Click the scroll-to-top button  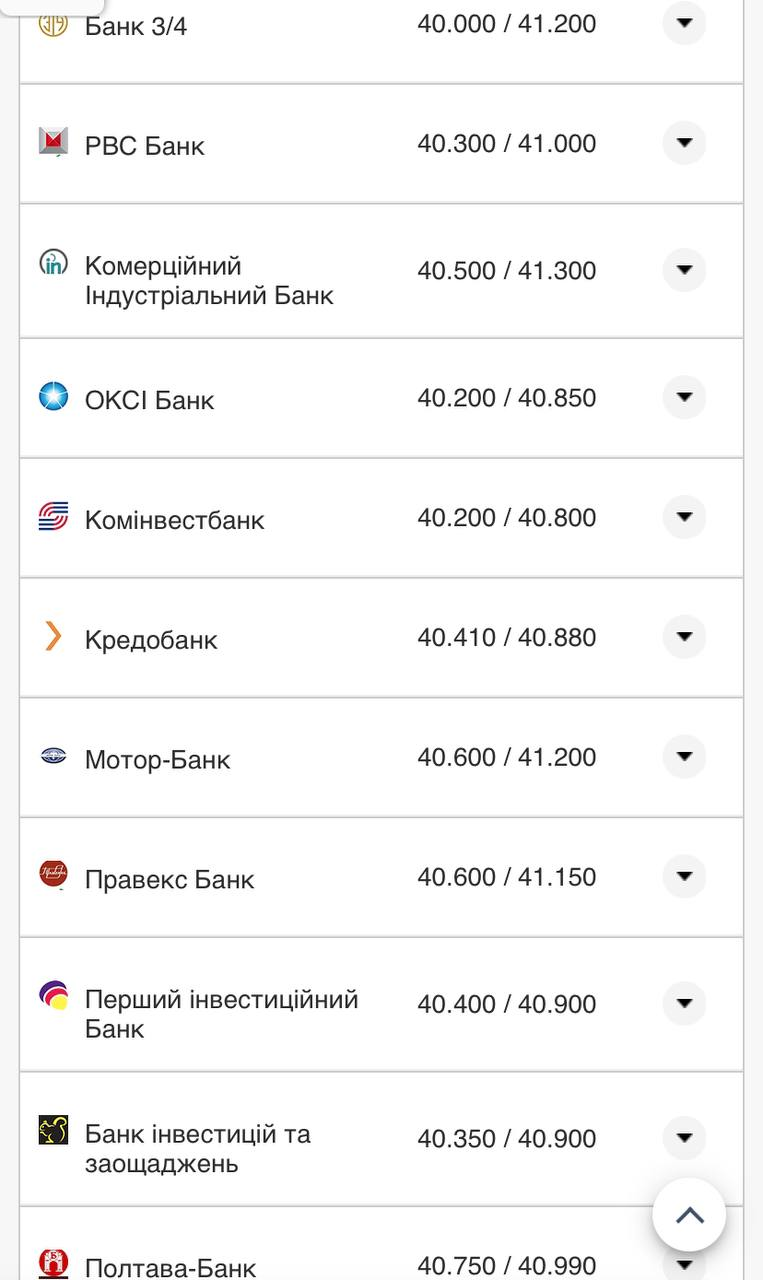tap(690, 1214)
